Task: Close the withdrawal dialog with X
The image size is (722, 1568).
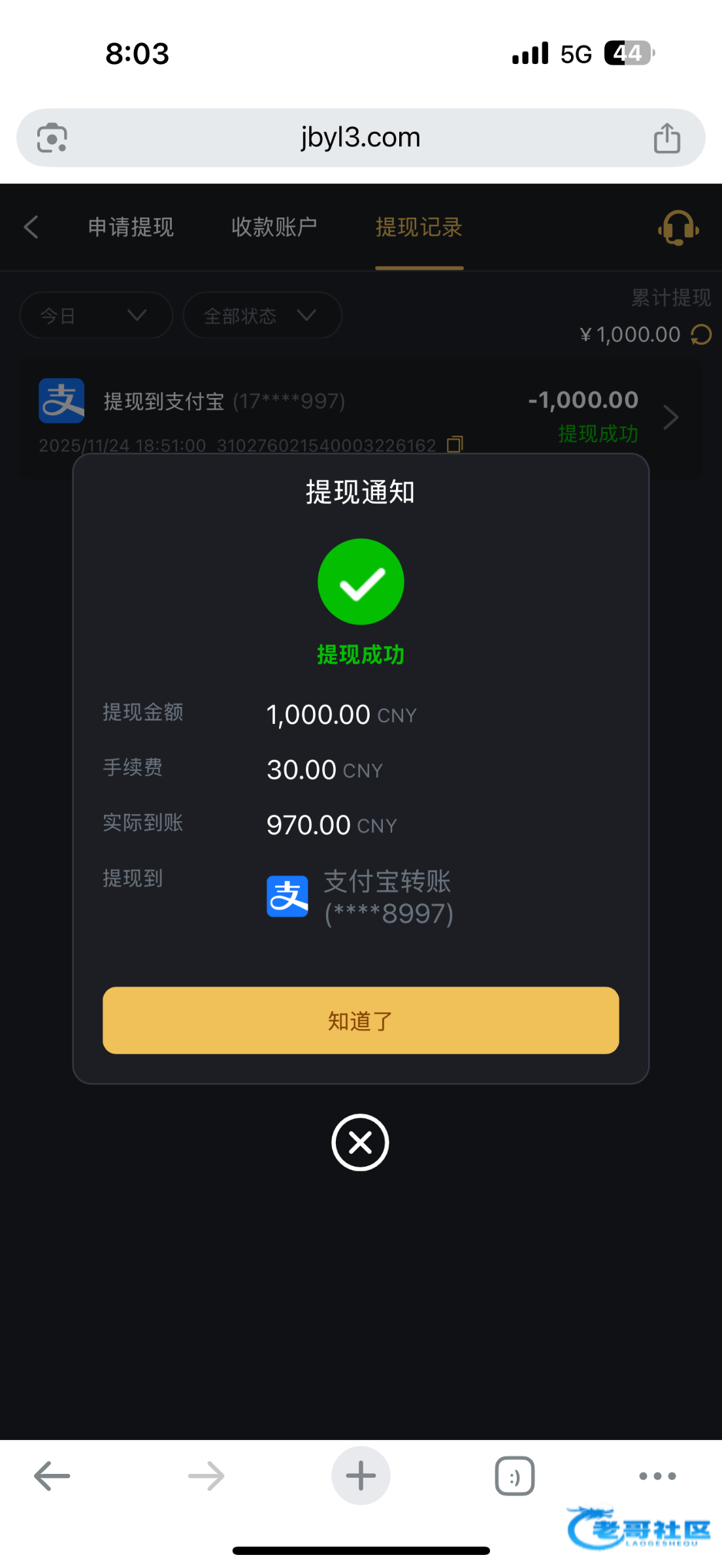Action: (360, 1142)
